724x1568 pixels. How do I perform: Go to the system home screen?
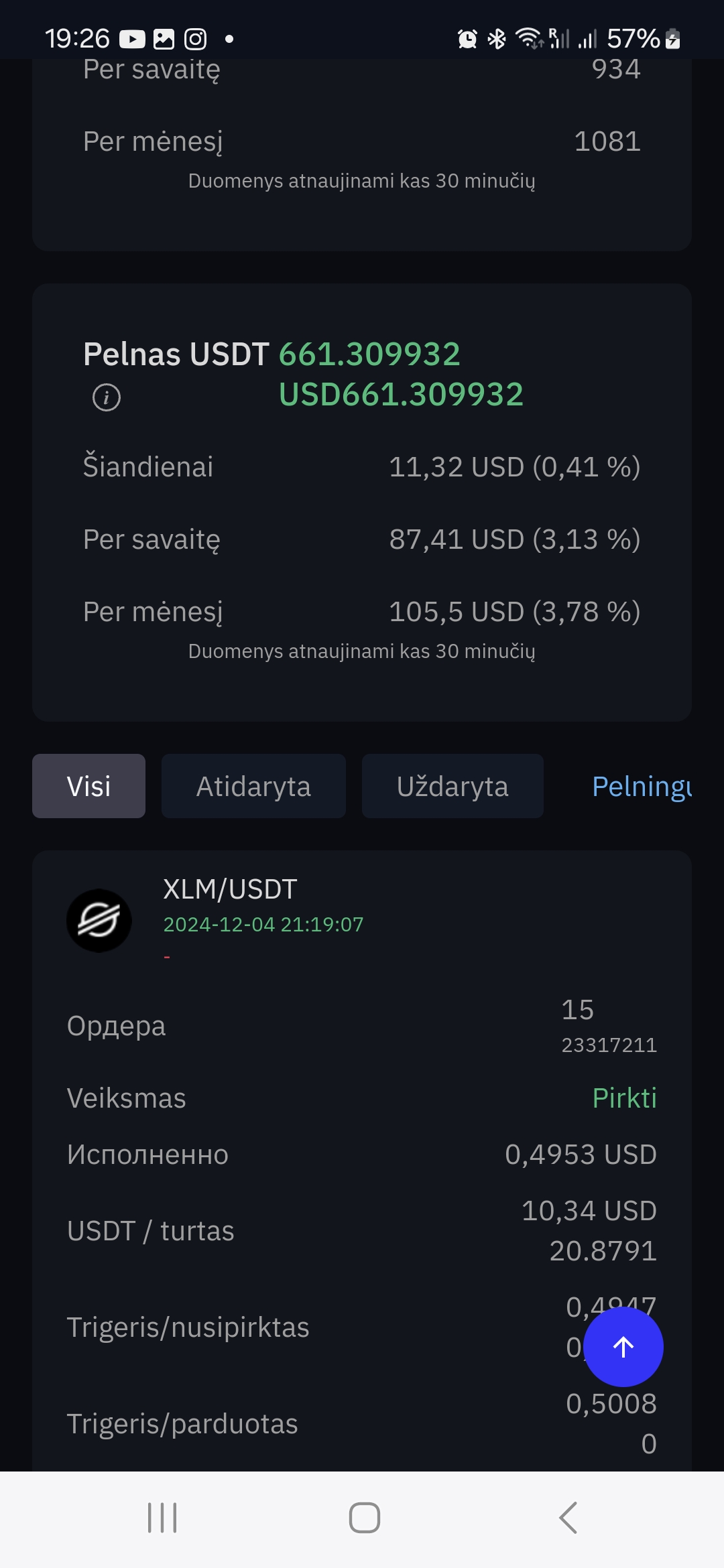point(365,1518)
